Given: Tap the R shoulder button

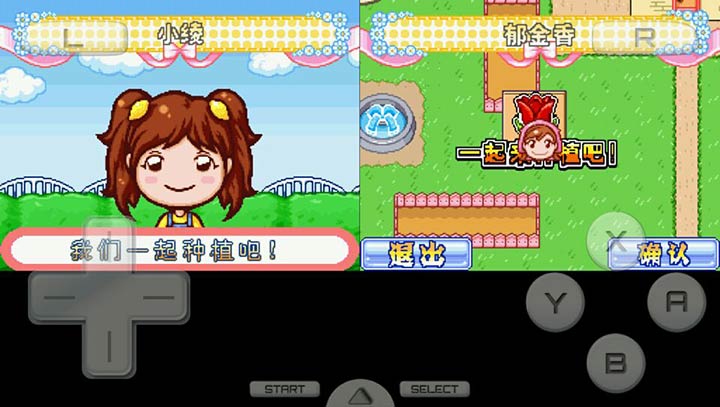Looking at the screenshot, I should tap(644, 37).
